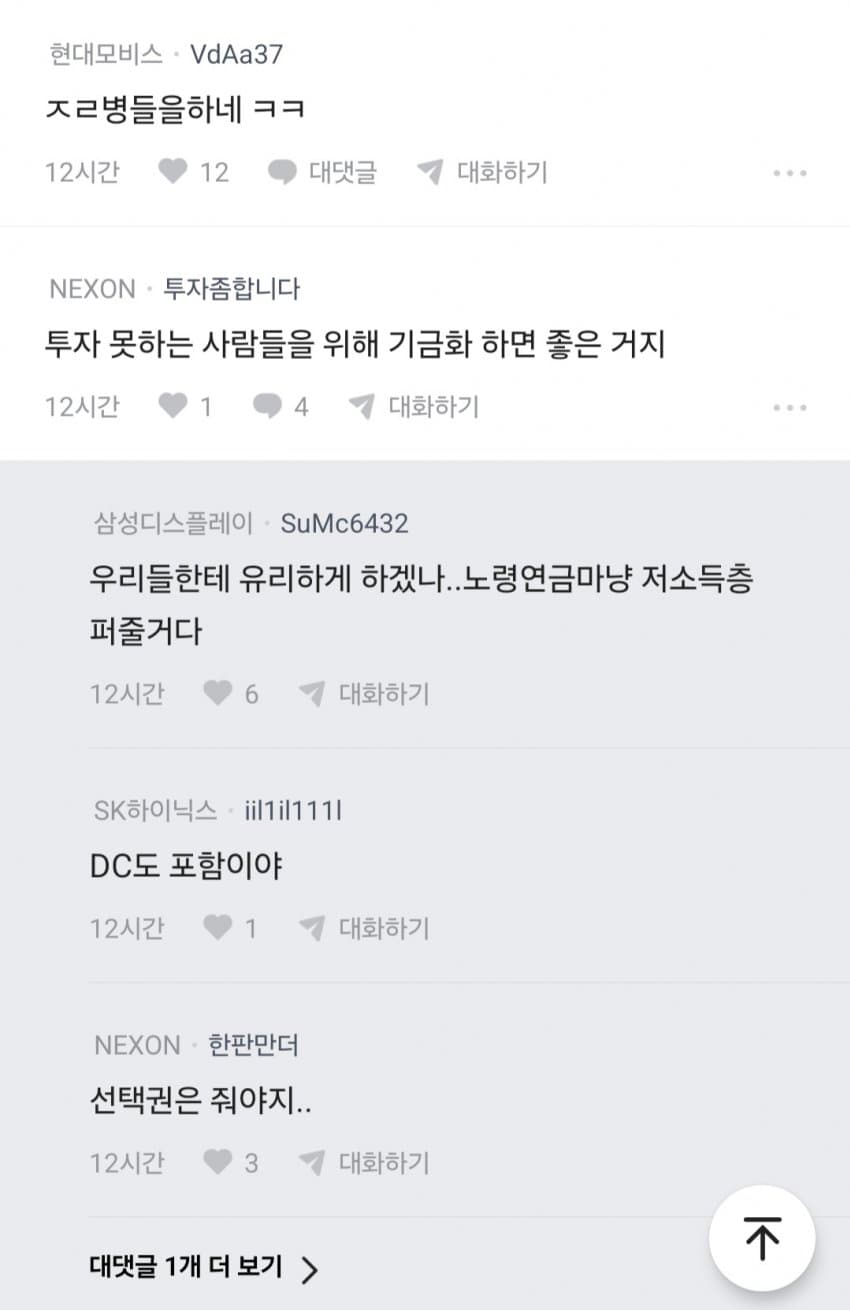850x1310 pixels.
Task: Like the comment by 투자좀합니다
Action: click(x=174, y=406)
